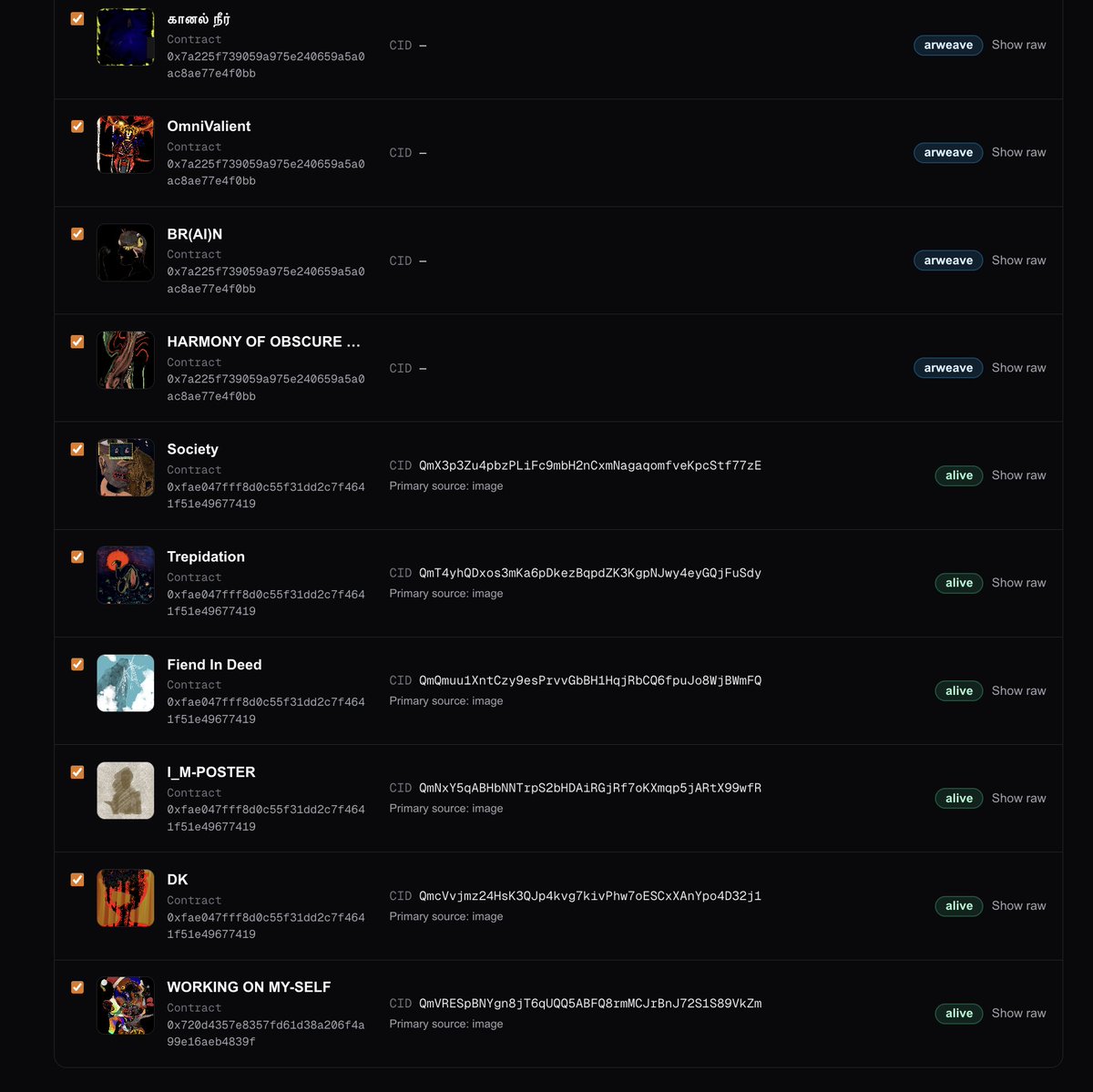The width and height of the screenshot is (1093, 1092).
Task: Show raw data for OmniValient
Action: click(1018, 152)
